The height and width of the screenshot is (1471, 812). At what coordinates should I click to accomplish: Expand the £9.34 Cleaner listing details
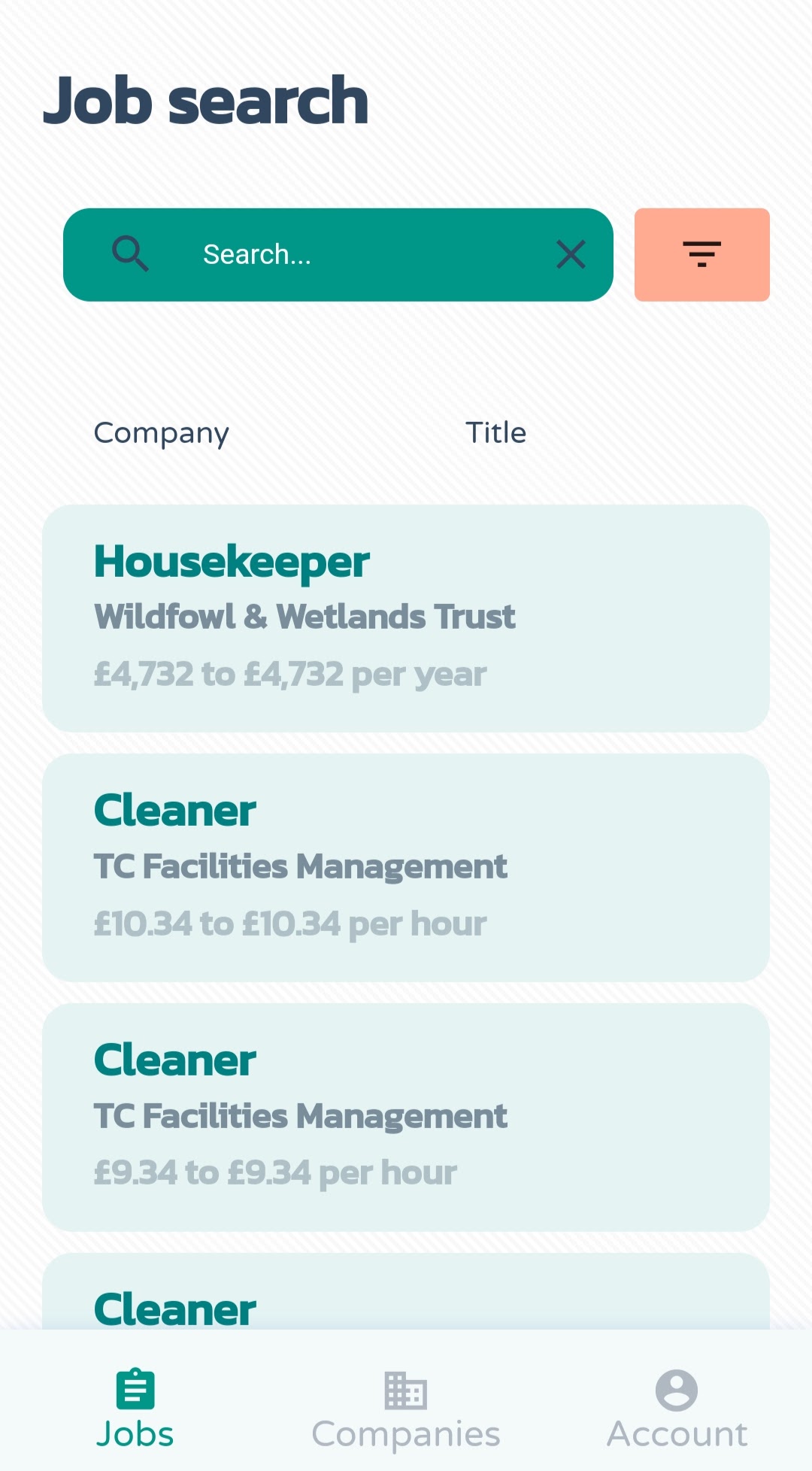406,1115
